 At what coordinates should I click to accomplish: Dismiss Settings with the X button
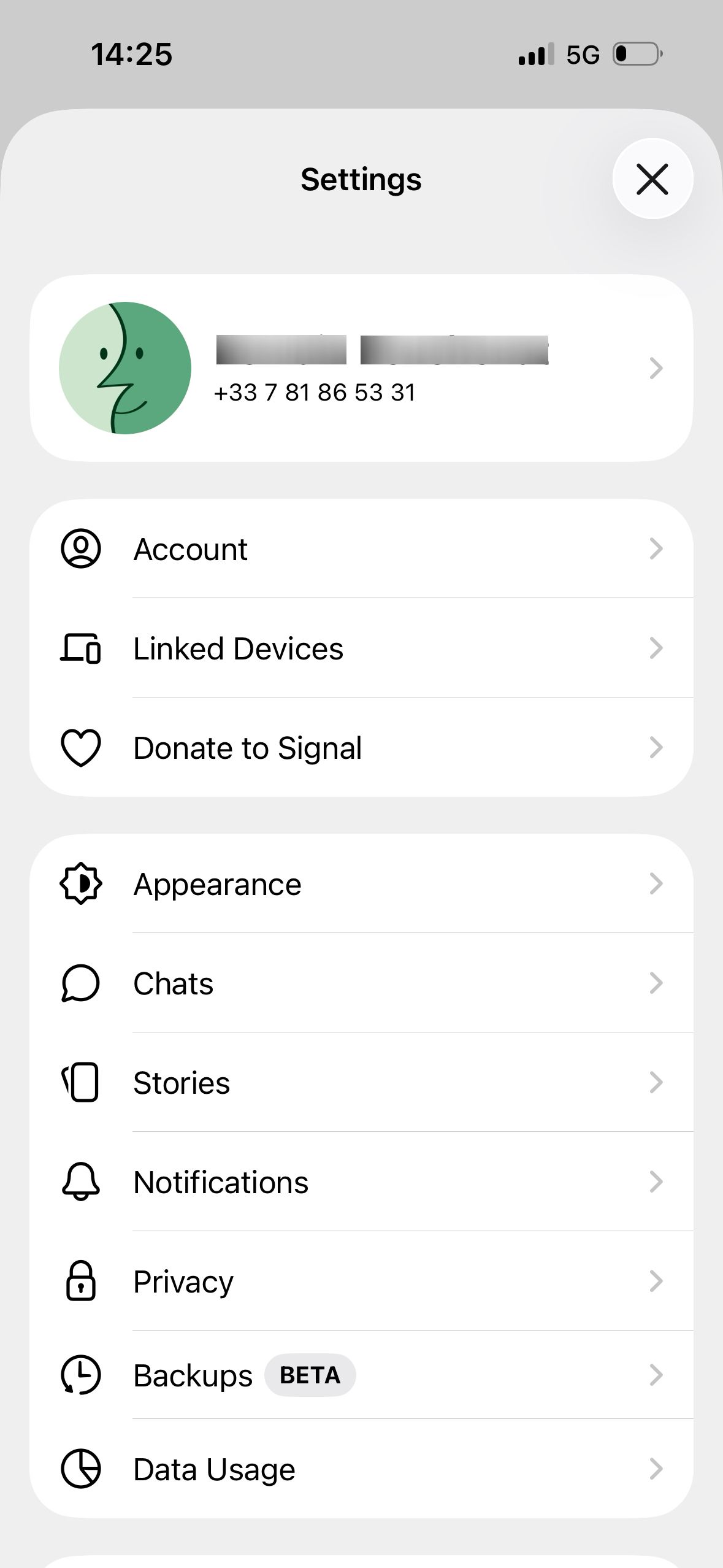pos(652,179)
